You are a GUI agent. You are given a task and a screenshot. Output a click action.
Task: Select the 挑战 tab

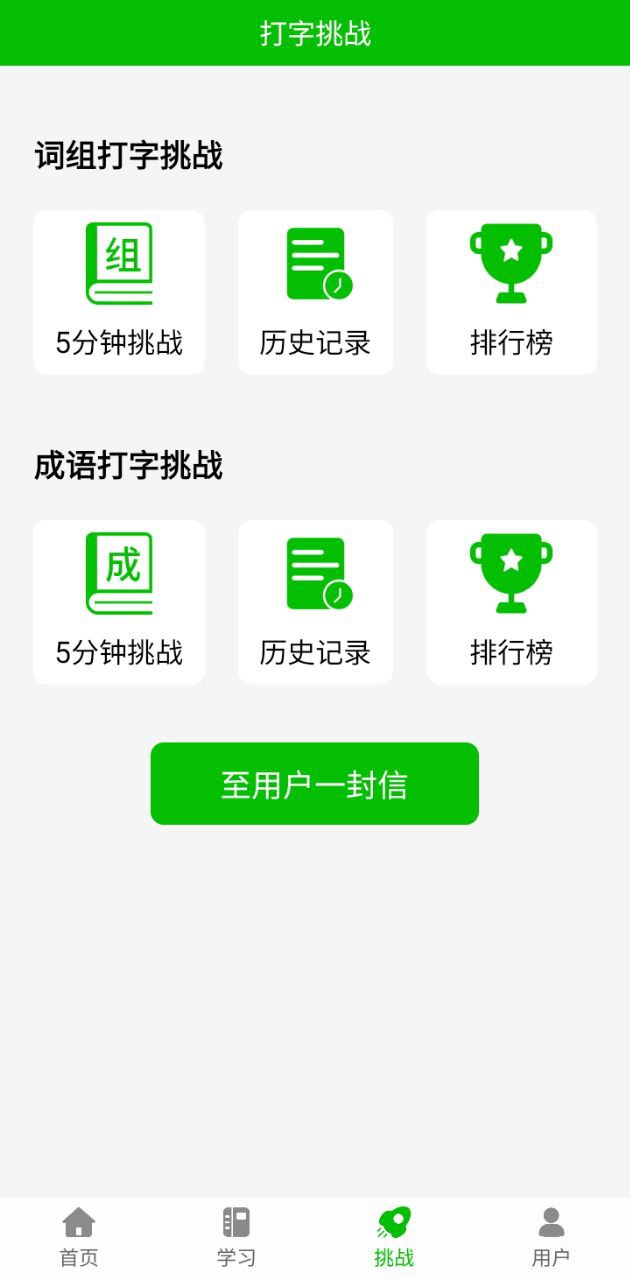pyautogui.click(x=394, y=1237)
